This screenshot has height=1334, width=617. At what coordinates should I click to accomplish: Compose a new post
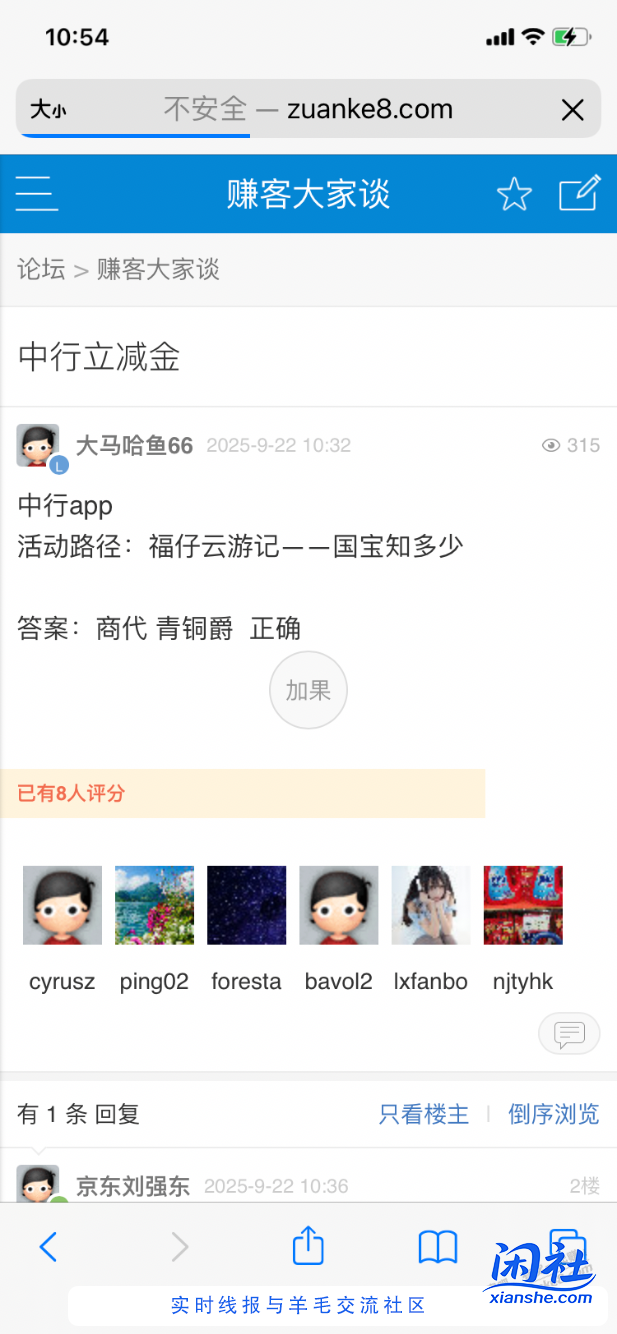tap(579, 193)
